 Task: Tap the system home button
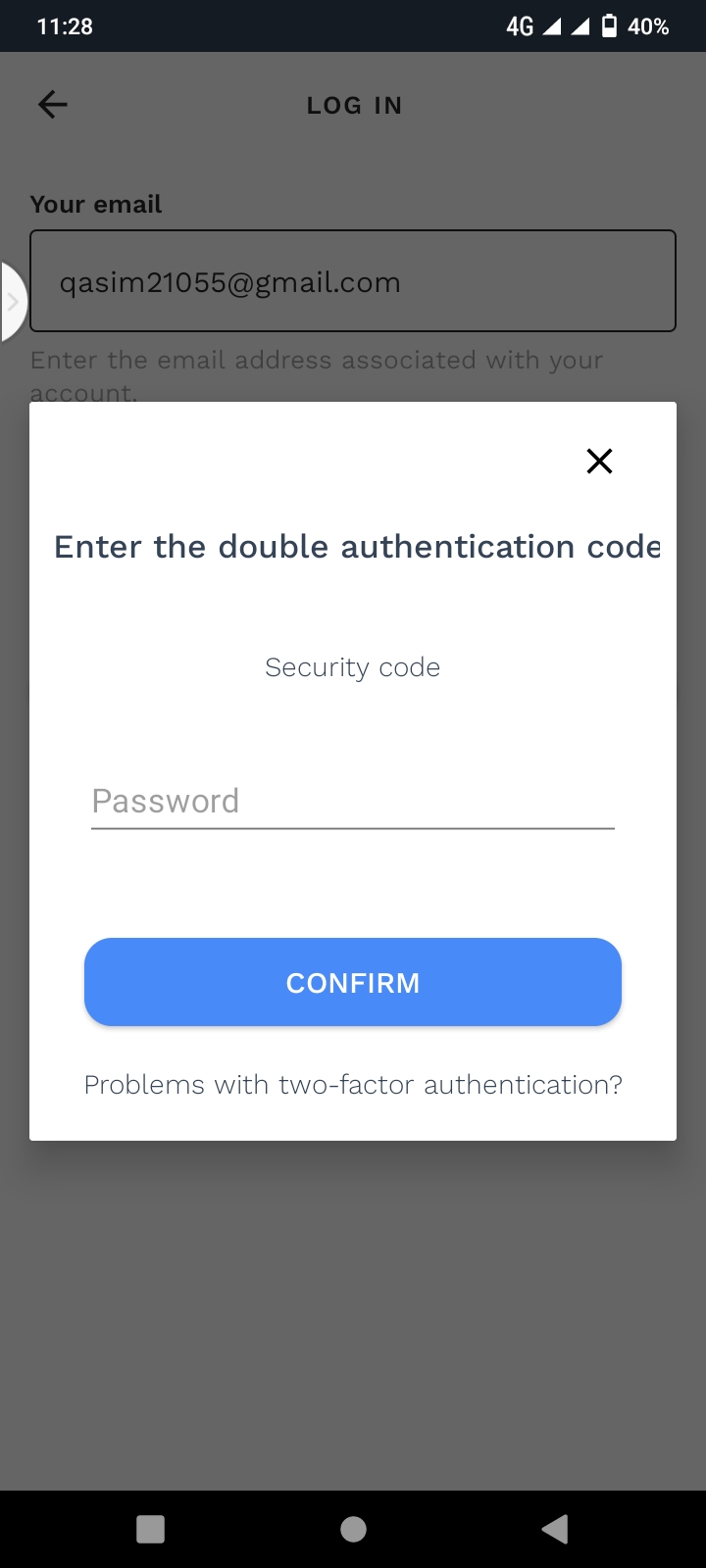353,1529
